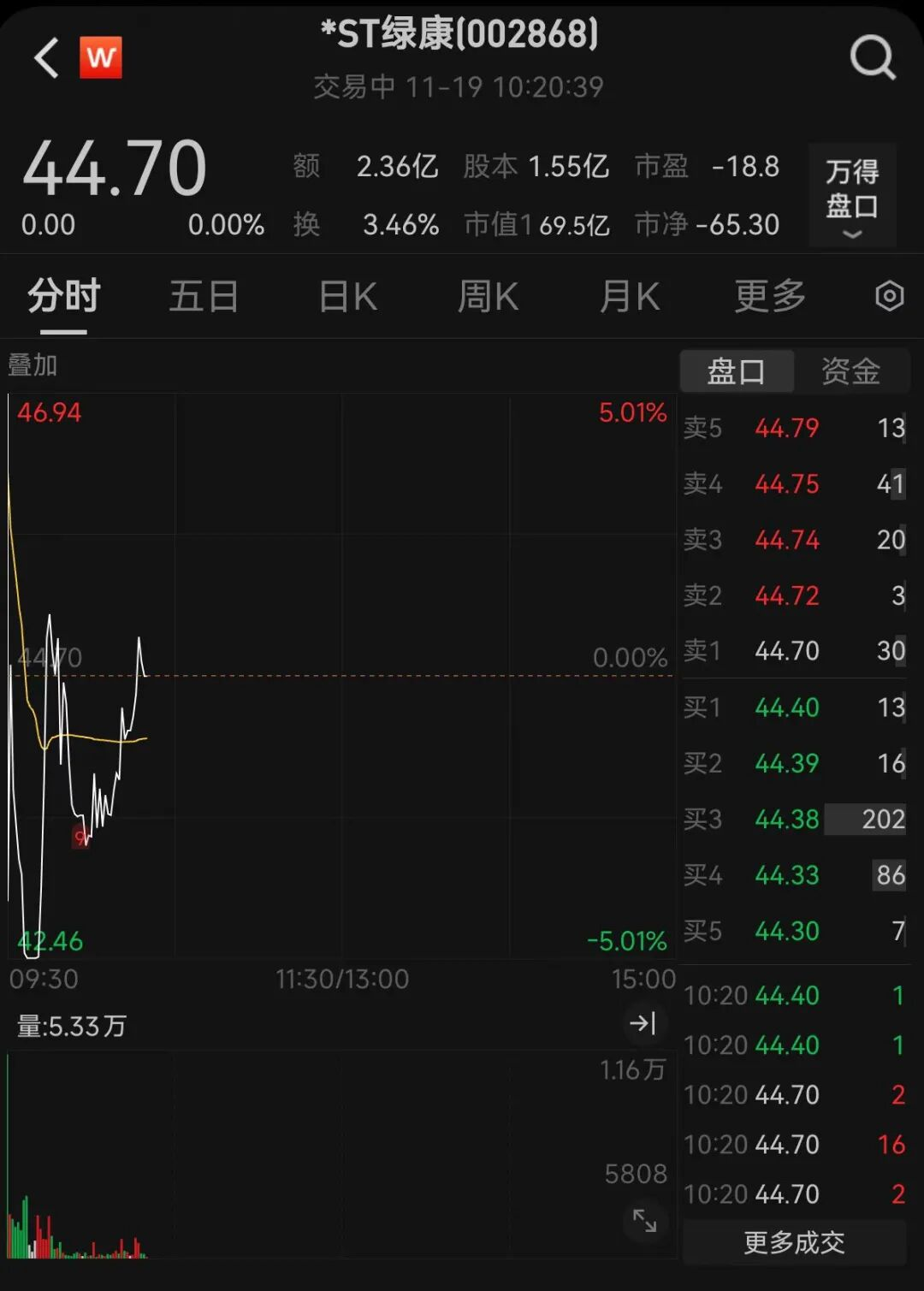Open the stock search icon
This screenshot has width=924, height=1291.
point(872,58)
